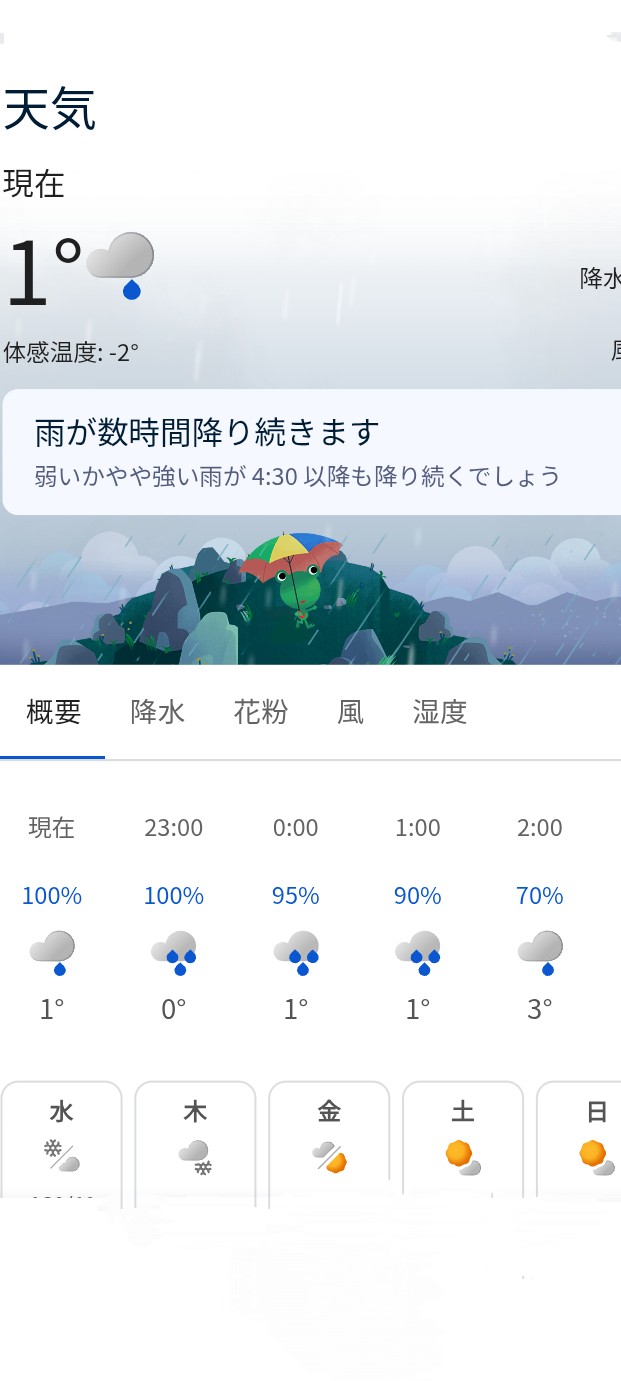The image size is (621, 1381).
Task: Open the 雨が数時間降り続きます alert card
Action: coord(310,452)
